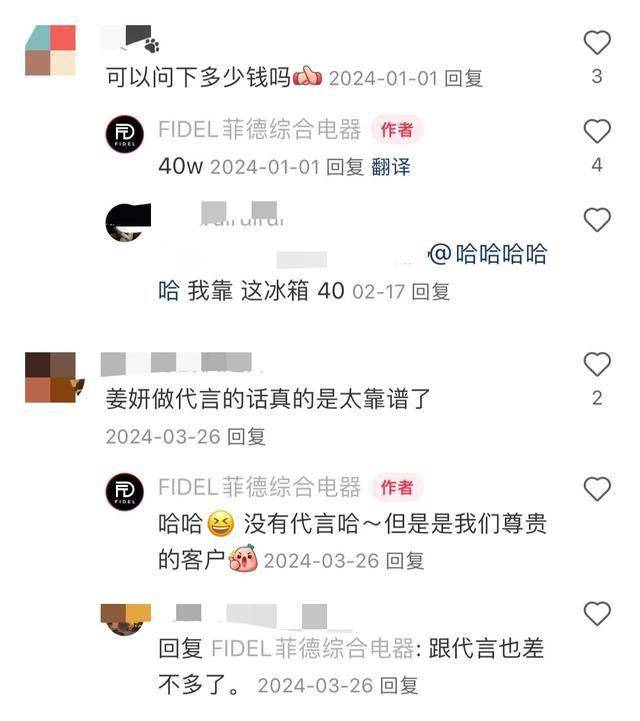Like the comment 姜妍做代言的话真的是太靠谱了

point(597,364)
